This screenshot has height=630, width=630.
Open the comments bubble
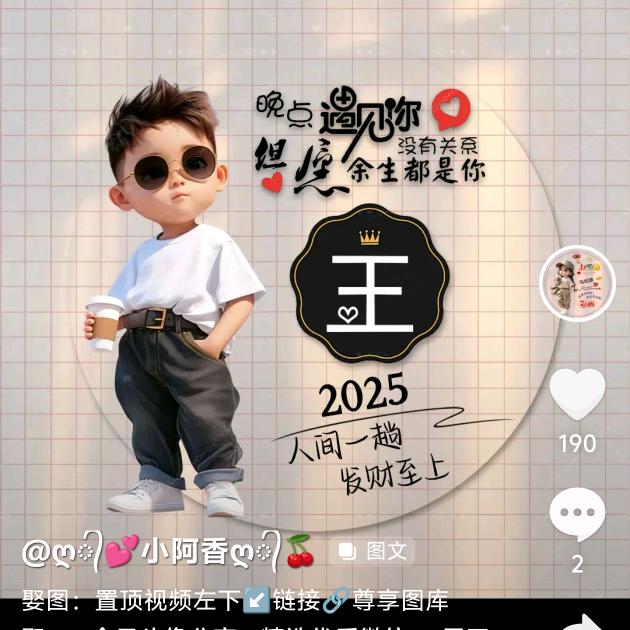pos(577,515)
